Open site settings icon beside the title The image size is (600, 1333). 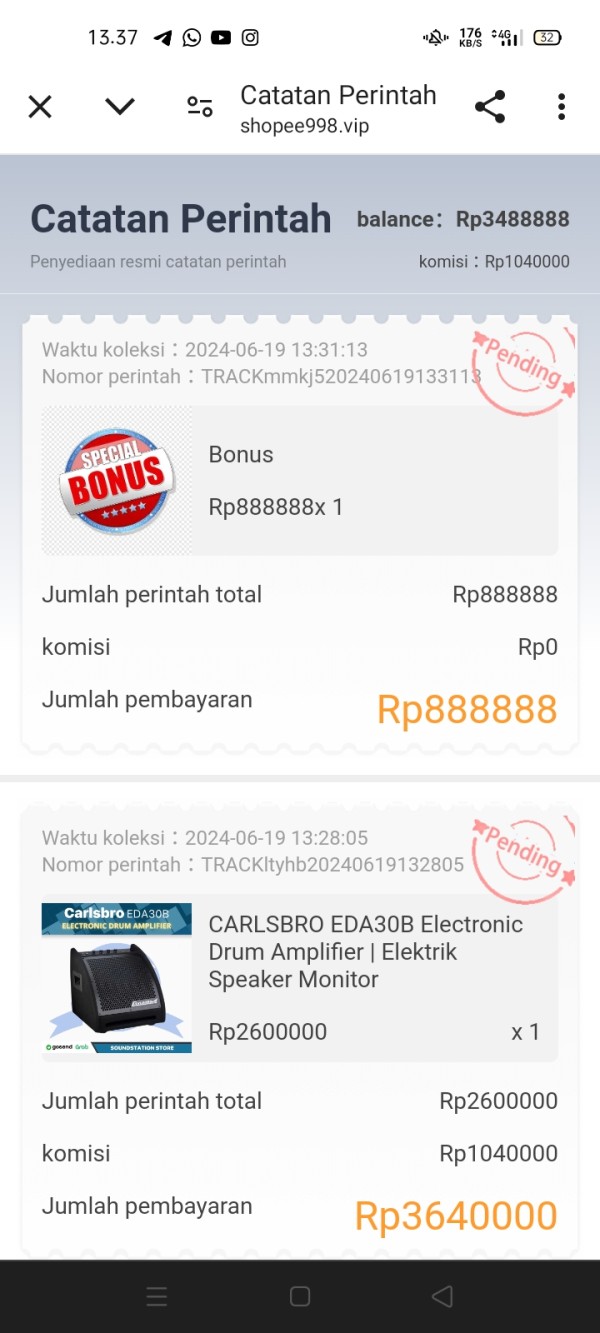point(200,107)
